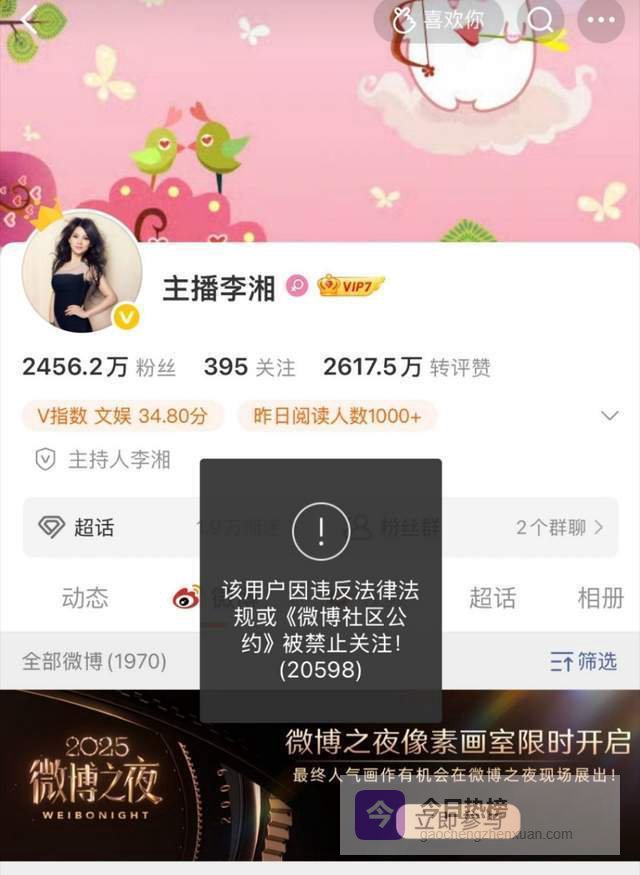This screenshot has width=640, height=875.
Task: Expand profile details with the down chevron
Action: click(x=609, y=416)
